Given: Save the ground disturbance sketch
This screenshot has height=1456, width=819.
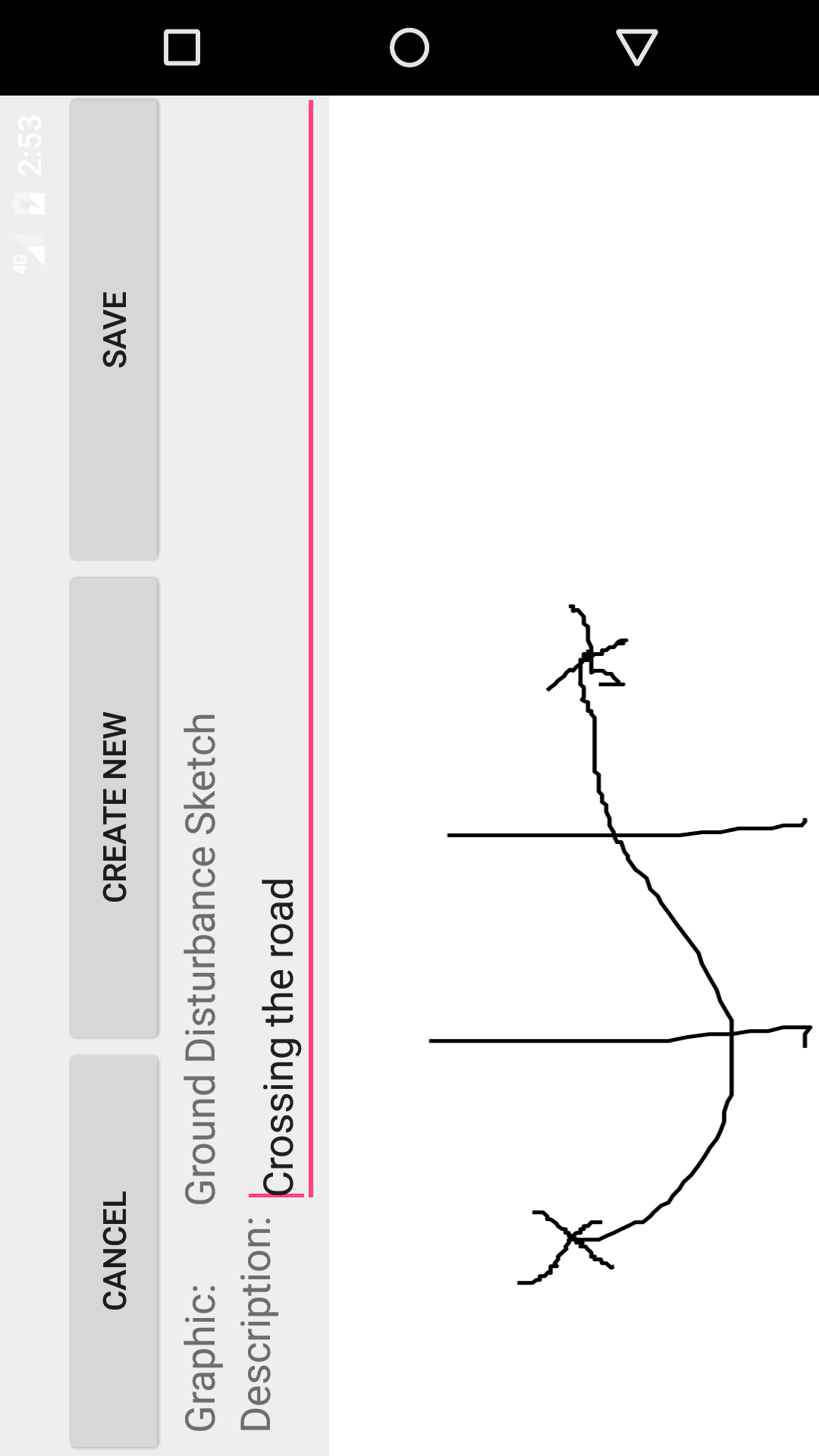Looking at the screenshot, I should (x=115, y=330).
